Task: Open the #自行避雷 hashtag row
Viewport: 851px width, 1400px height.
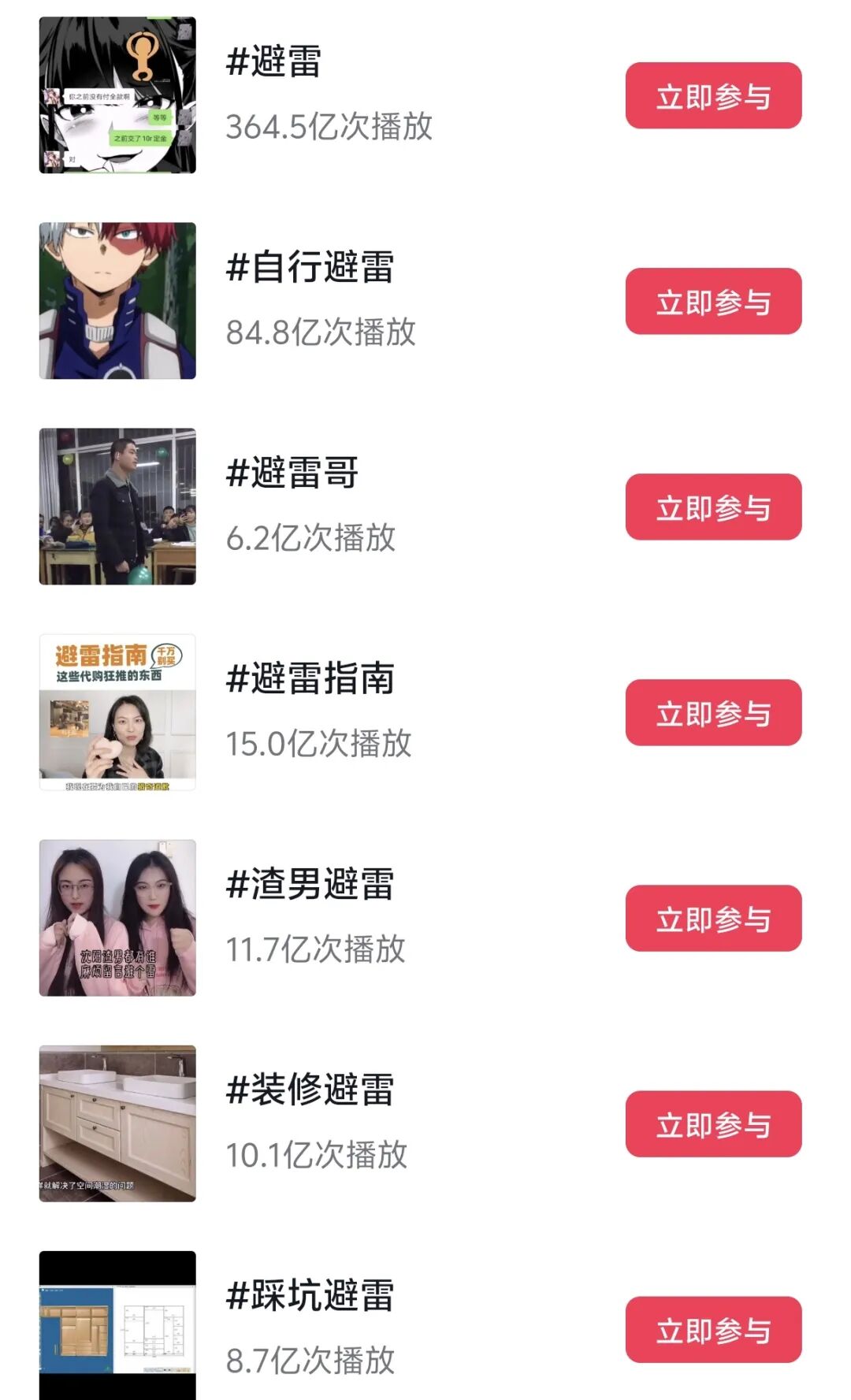Action: coord(310,268)
